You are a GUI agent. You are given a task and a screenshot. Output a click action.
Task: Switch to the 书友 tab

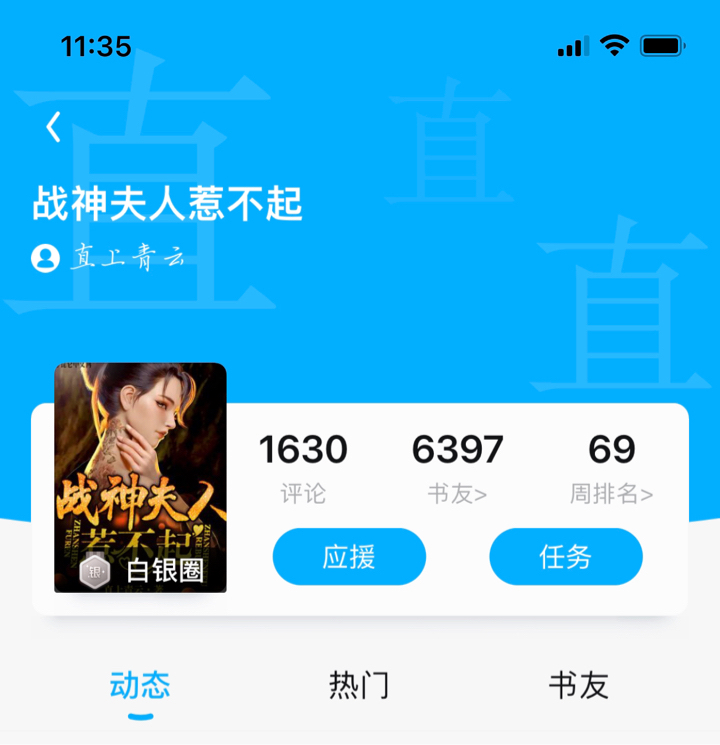(578, 686)
